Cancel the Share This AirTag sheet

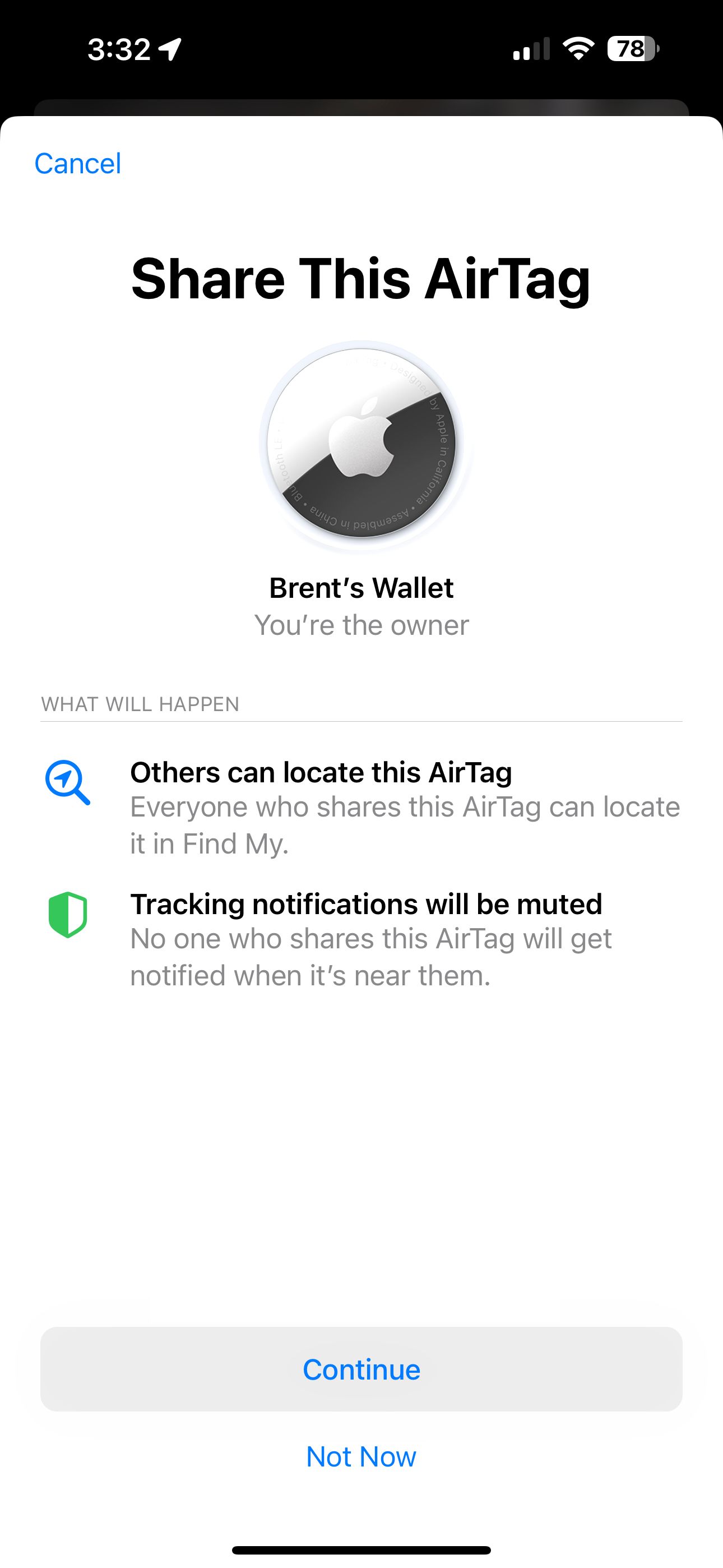[77, 163]
